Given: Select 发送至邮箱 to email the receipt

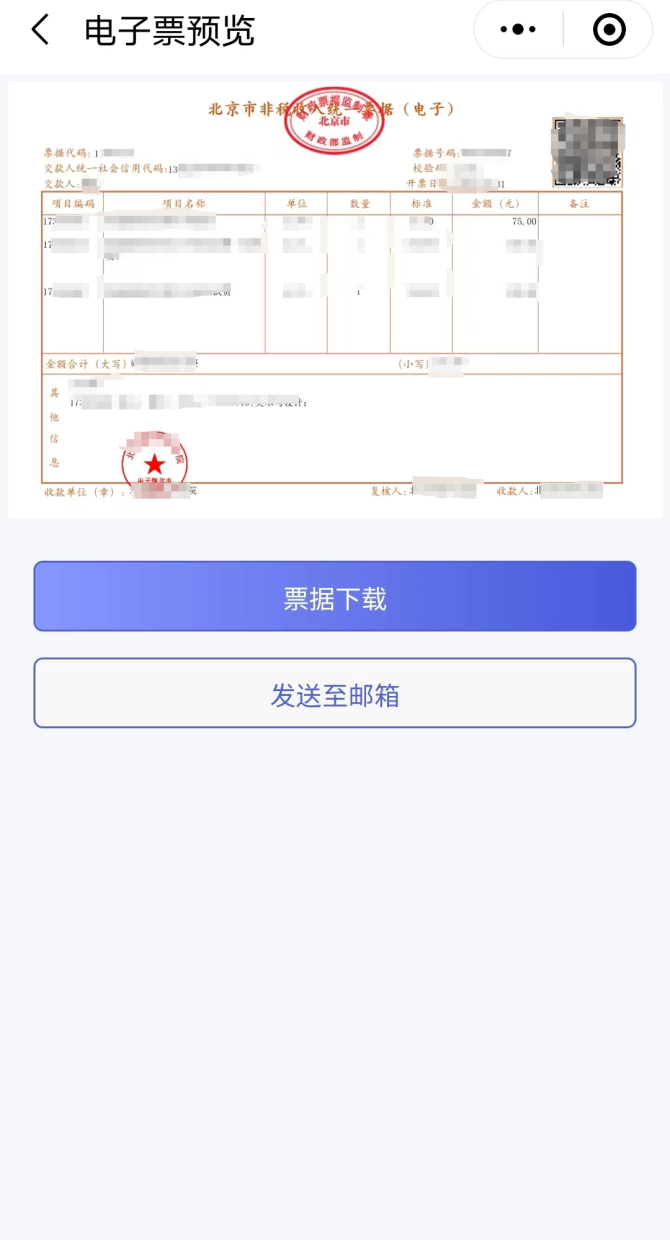Looking at the screenshot, I should (x=335, y=693).
